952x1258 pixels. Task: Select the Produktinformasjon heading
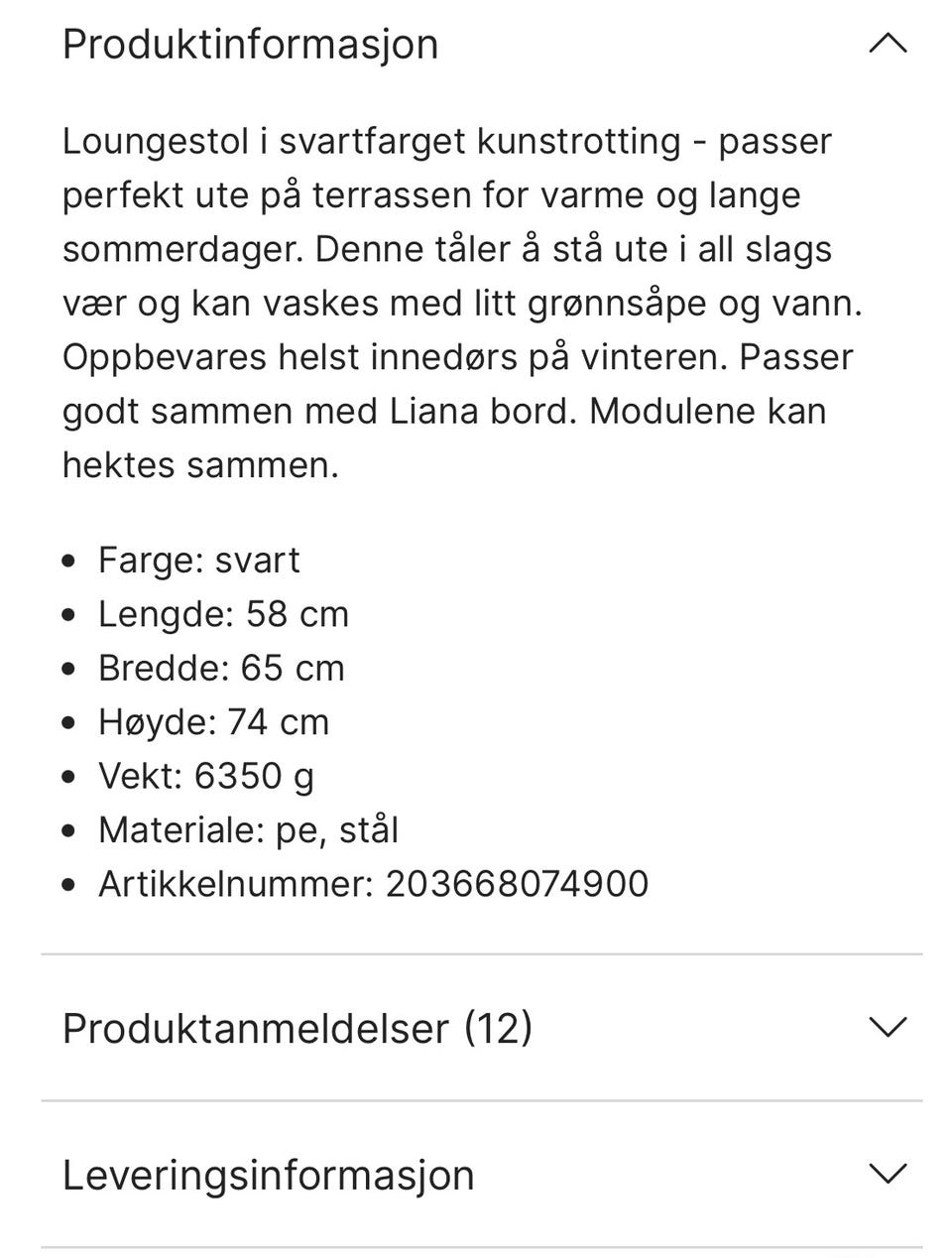point(250,43)
